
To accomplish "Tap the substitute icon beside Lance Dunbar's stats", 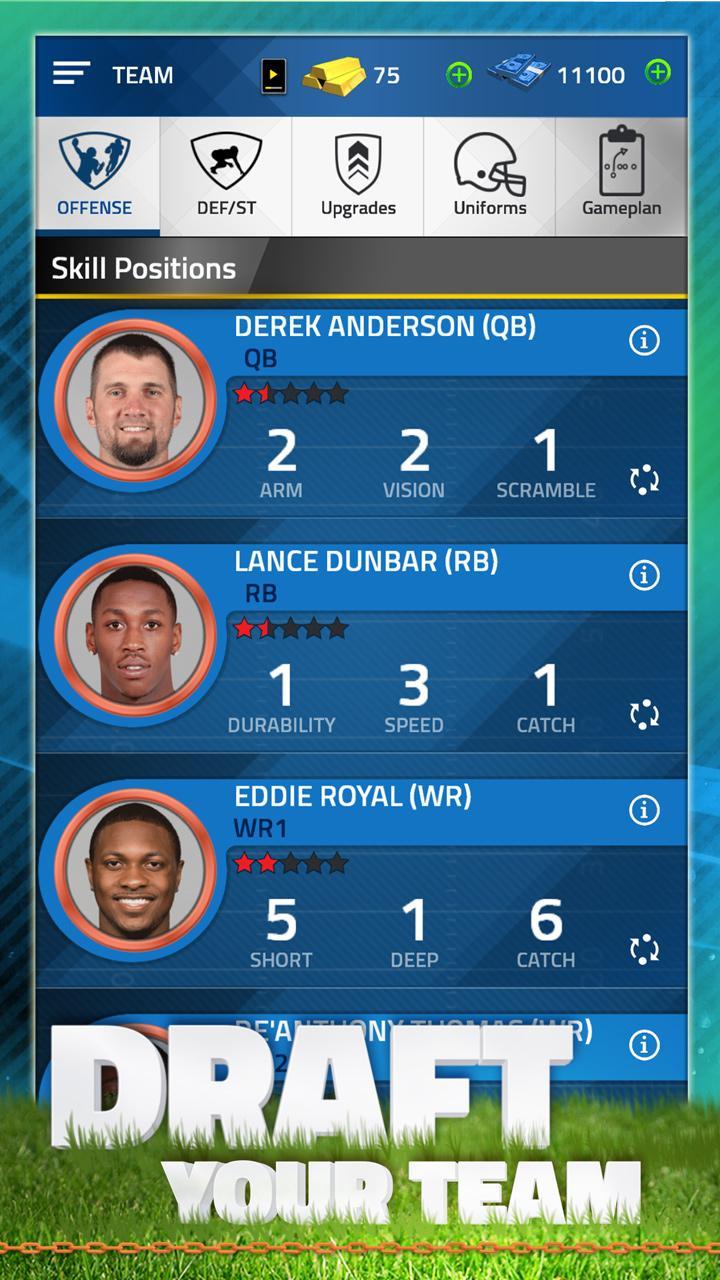I will (x=647, y=713).
